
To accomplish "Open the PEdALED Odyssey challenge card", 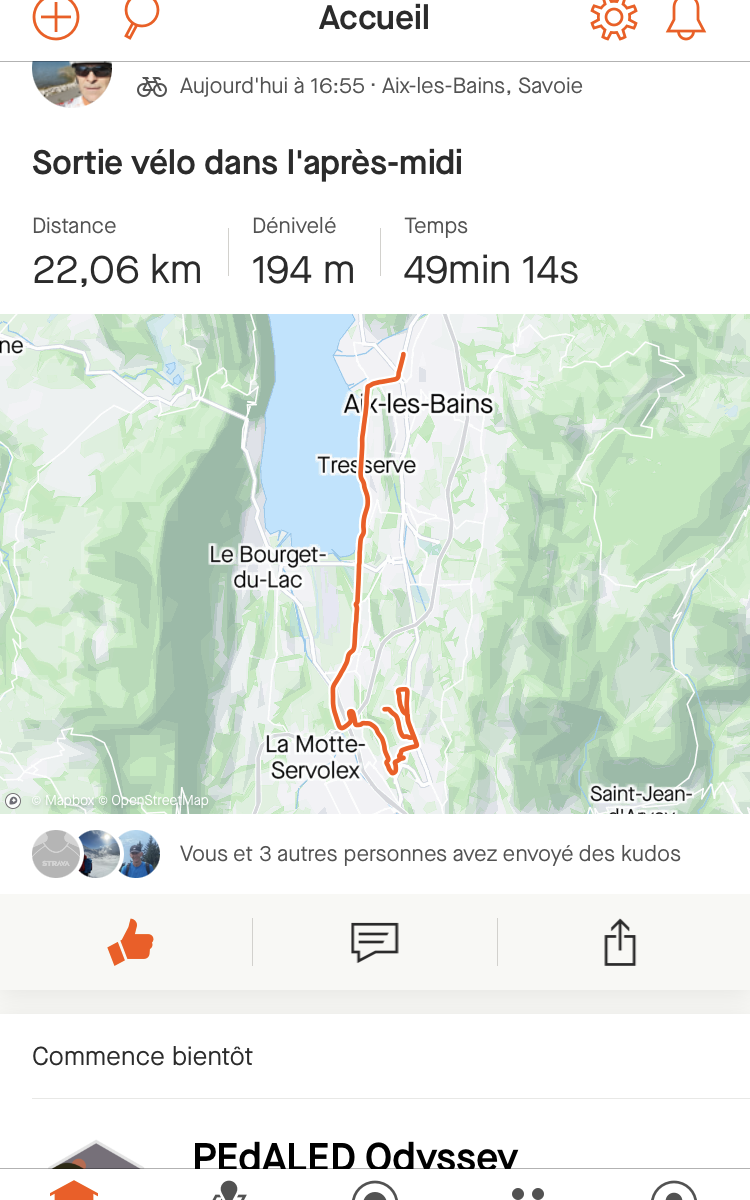I will pyautogui.click(x=355, y=1157).
